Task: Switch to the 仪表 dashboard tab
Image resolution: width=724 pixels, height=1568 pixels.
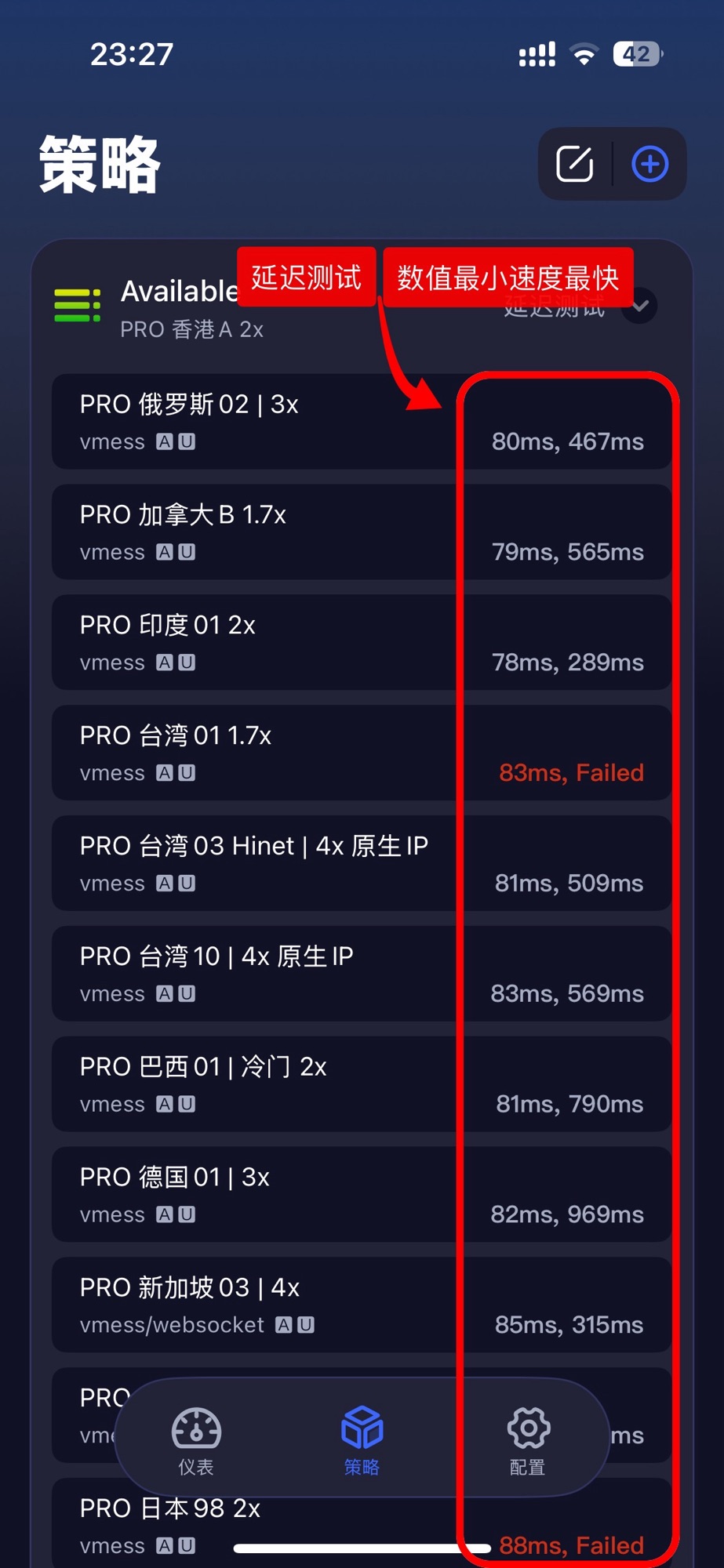Action: (196, 1441)
